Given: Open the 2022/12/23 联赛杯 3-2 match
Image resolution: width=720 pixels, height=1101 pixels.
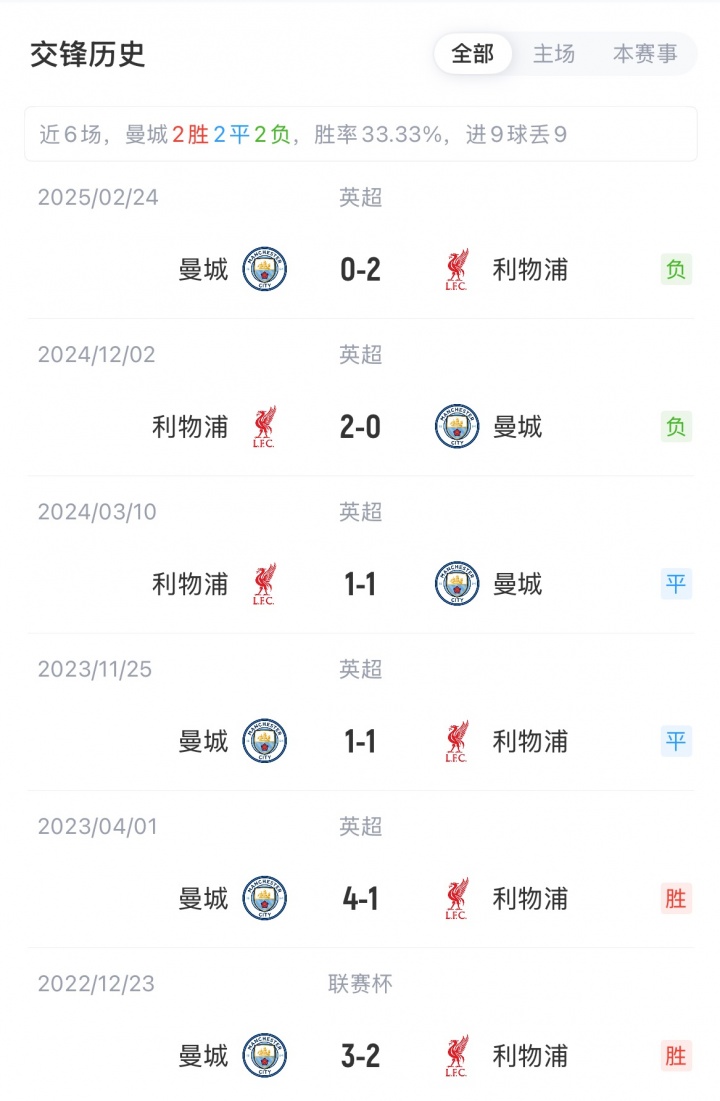Looking at the screenshot, I should [360, 1056].
